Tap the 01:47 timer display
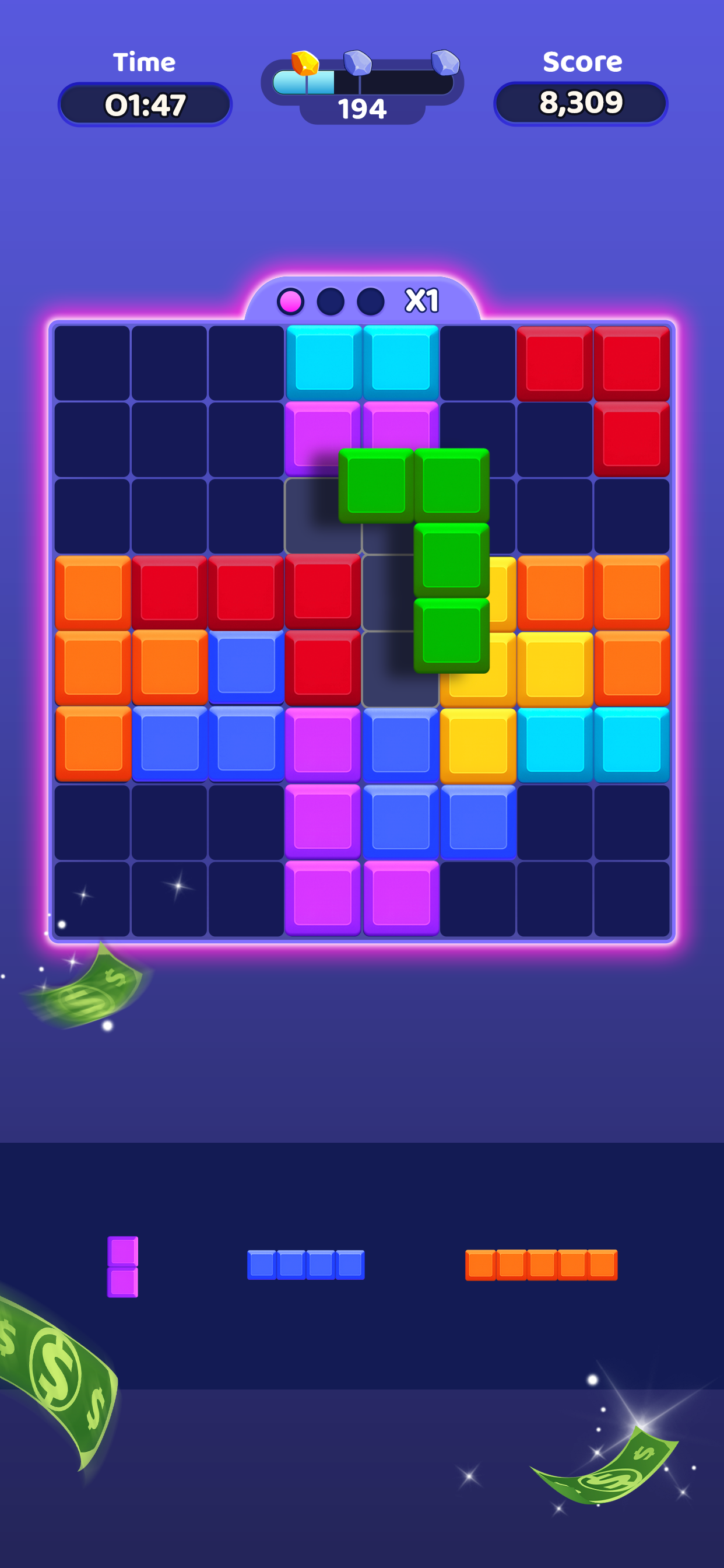724x1568 pixels. point(146,103)
